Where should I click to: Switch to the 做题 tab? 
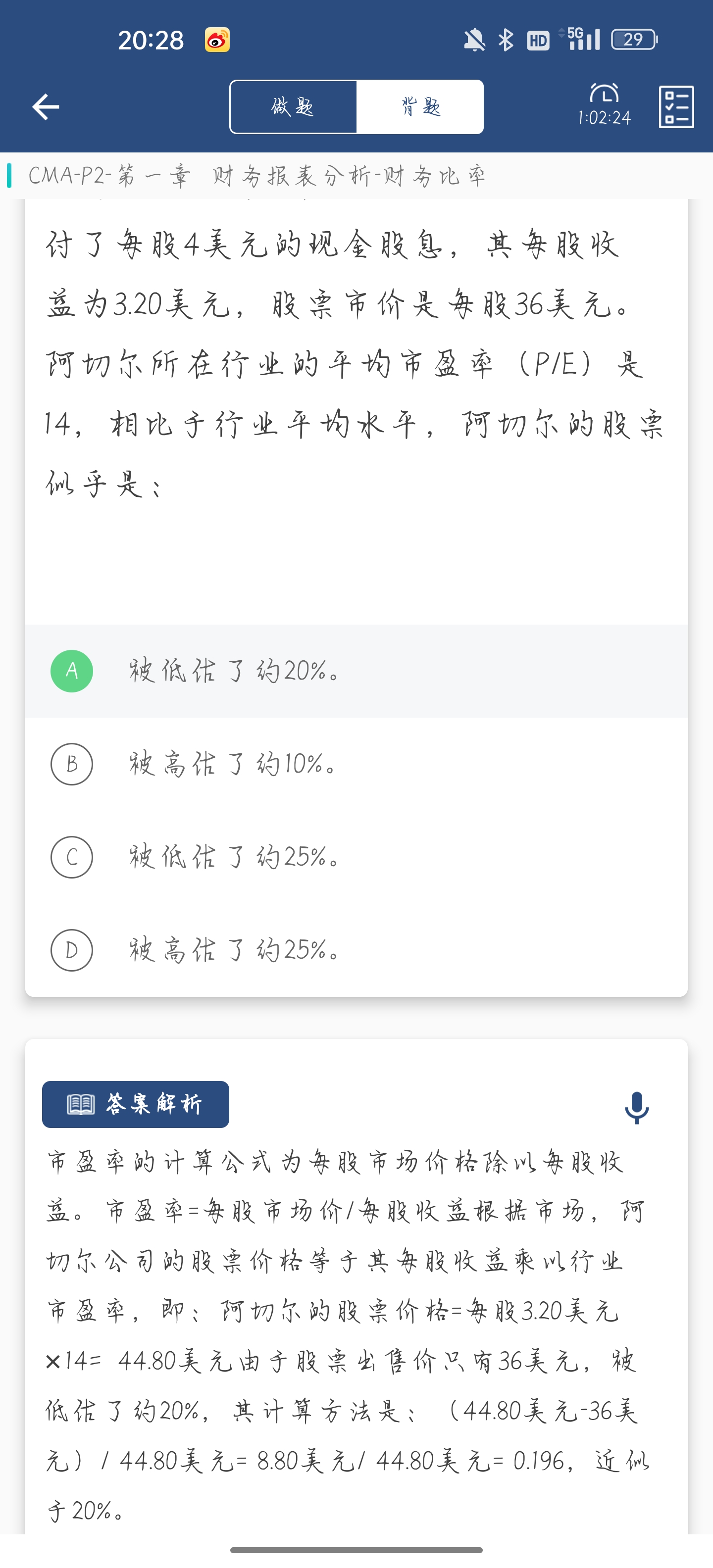coord(293,107)
